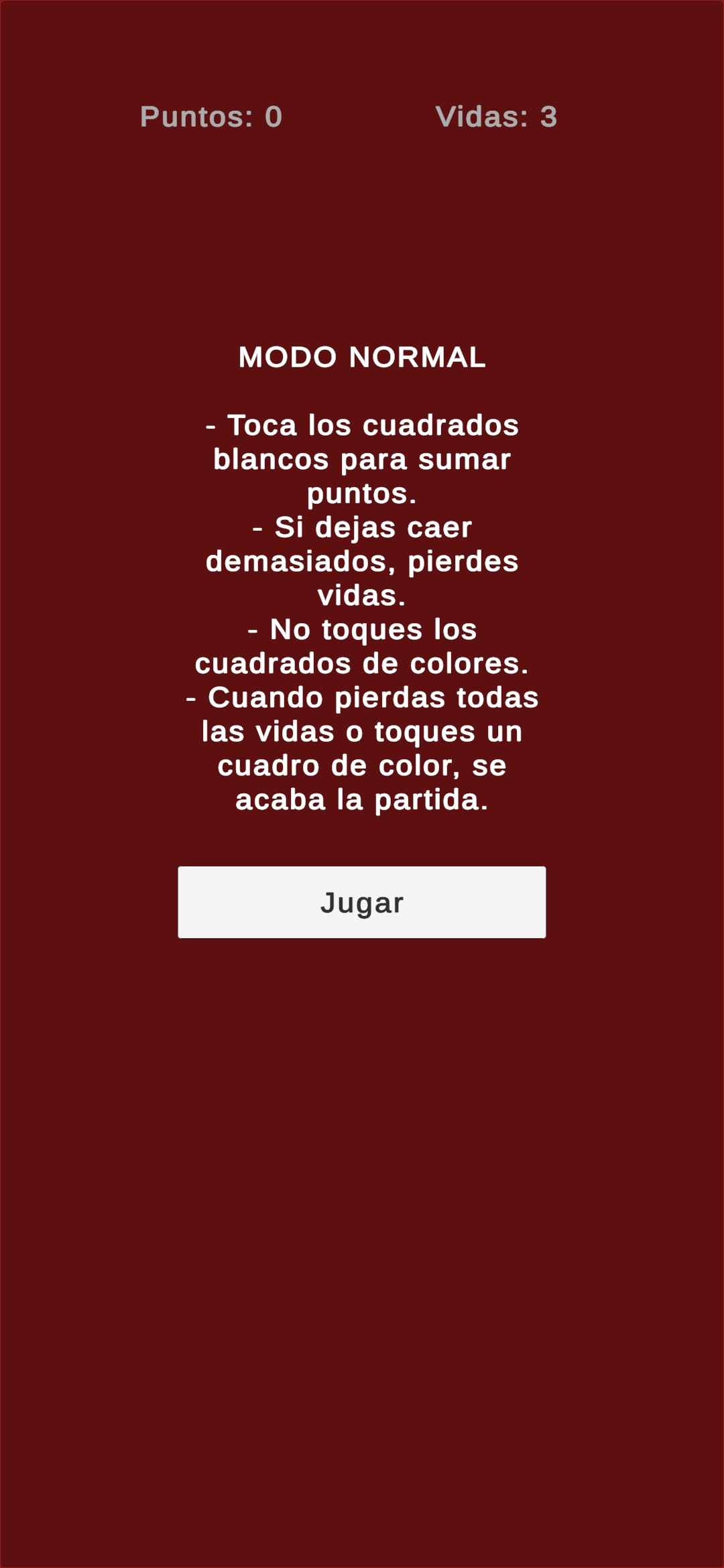The height and width of the screenshot is (1568, 724).
Task: Click the first bullet line starting with Toca
Action: [362, 425]
